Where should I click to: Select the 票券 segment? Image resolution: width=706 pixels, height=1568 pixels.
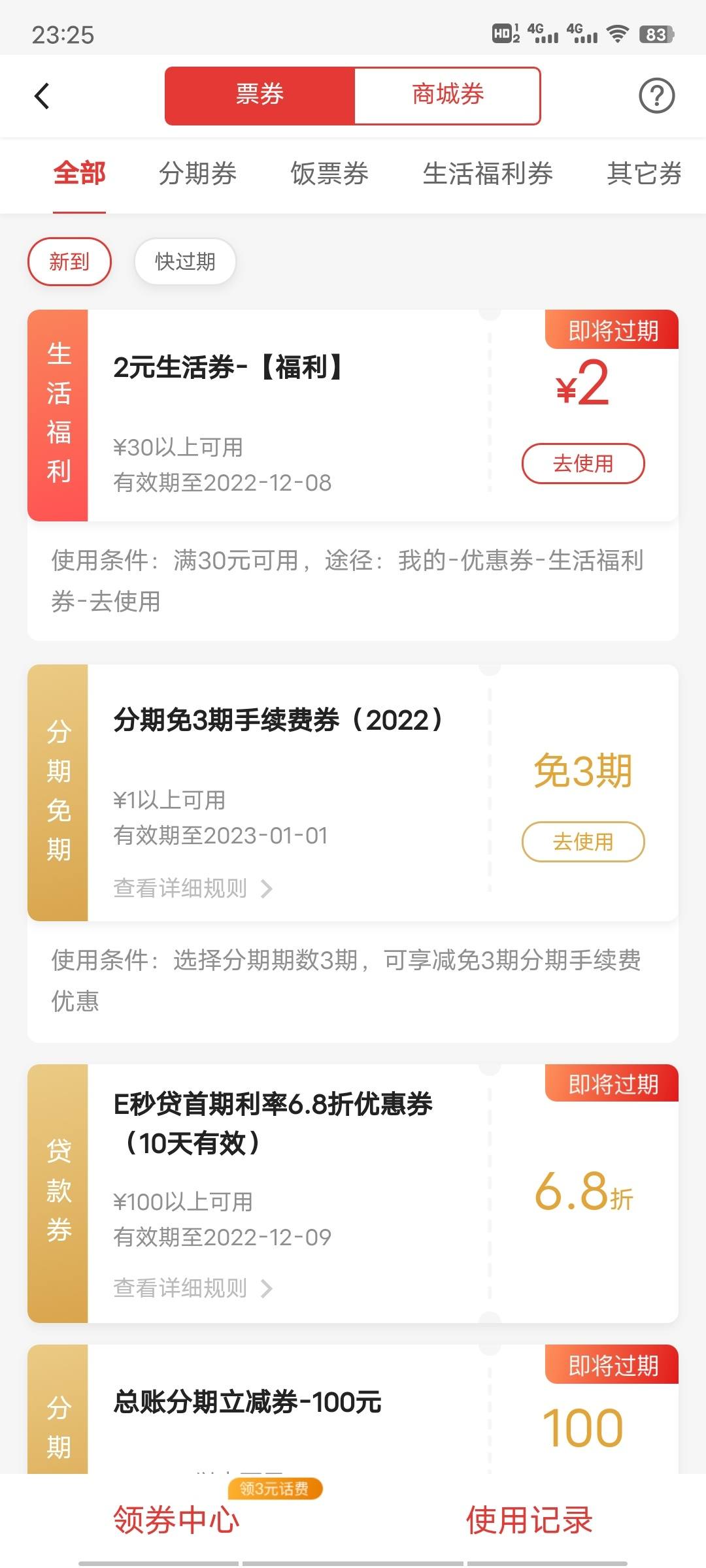coord(260,95)
